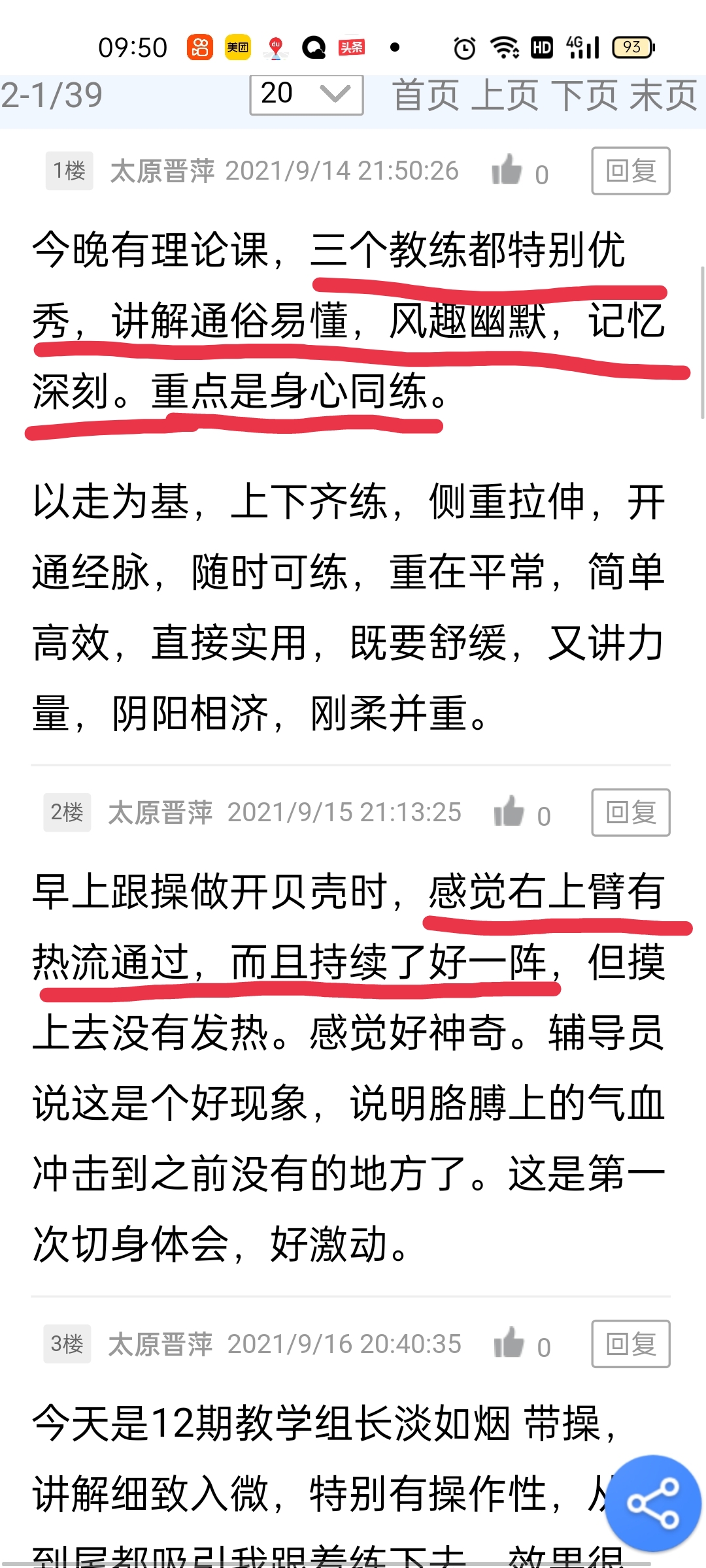Screen dimensions: 706x1568
Task: Open the blue share floating button
Action: (652, 1503)
